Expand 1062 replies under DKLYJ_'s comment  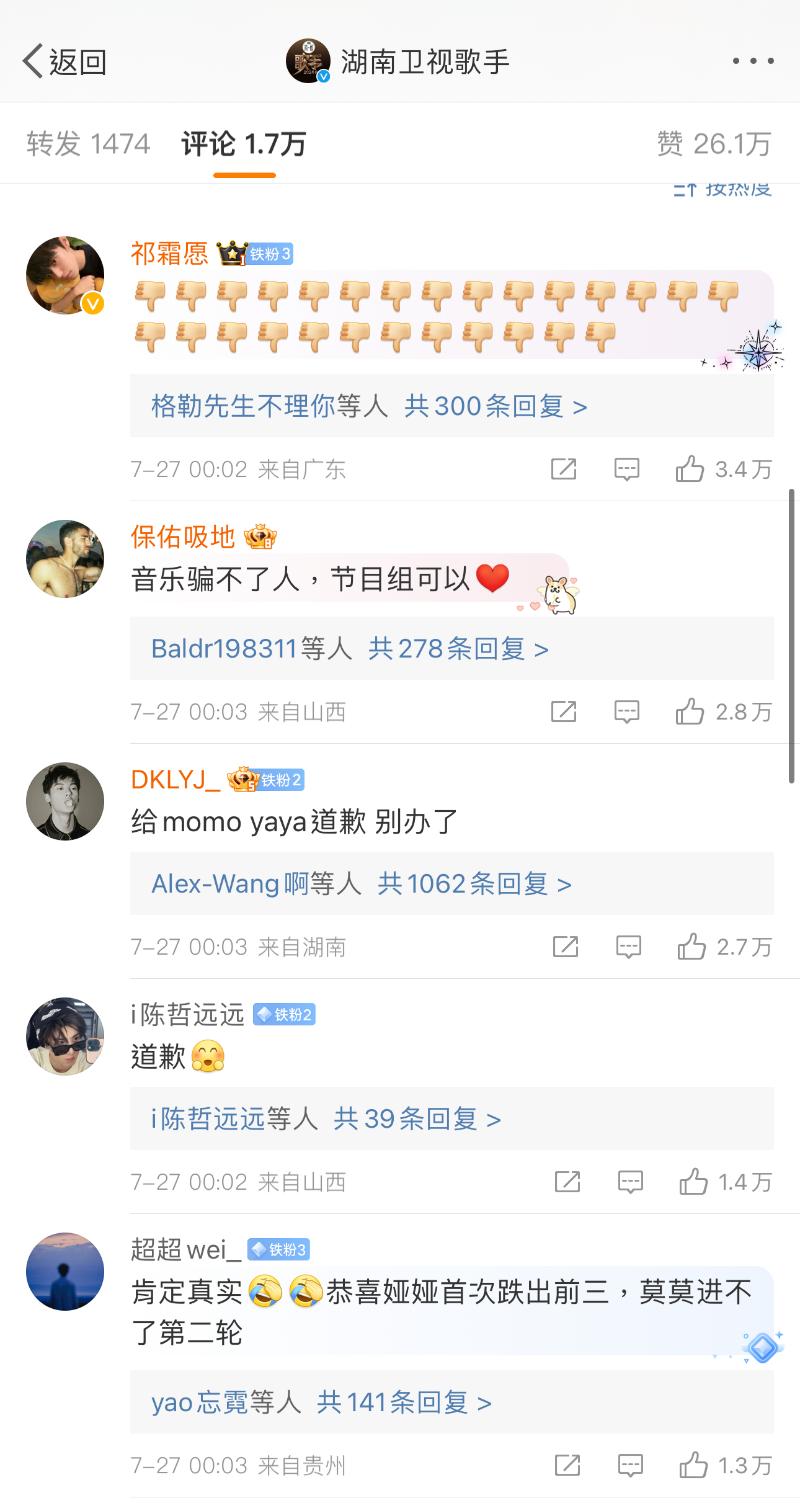[474, 884]
